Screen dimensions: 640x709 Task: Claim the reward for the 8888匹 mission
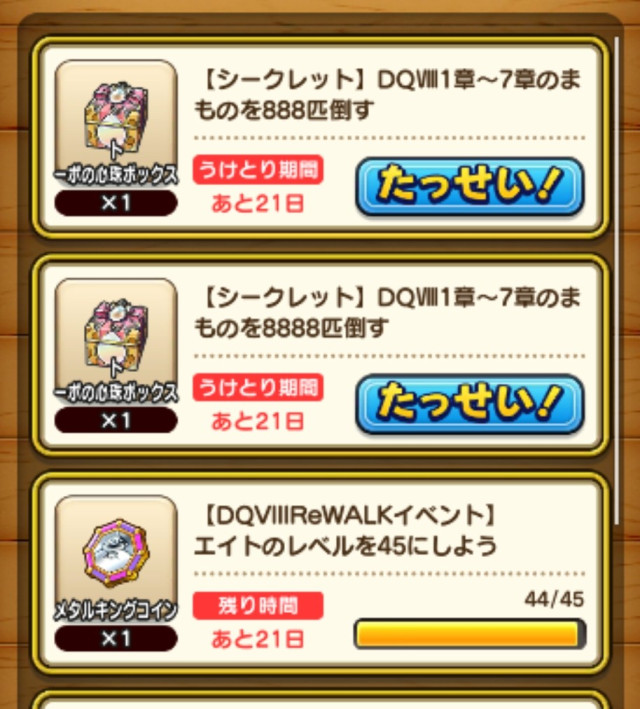tap(469, 403)
